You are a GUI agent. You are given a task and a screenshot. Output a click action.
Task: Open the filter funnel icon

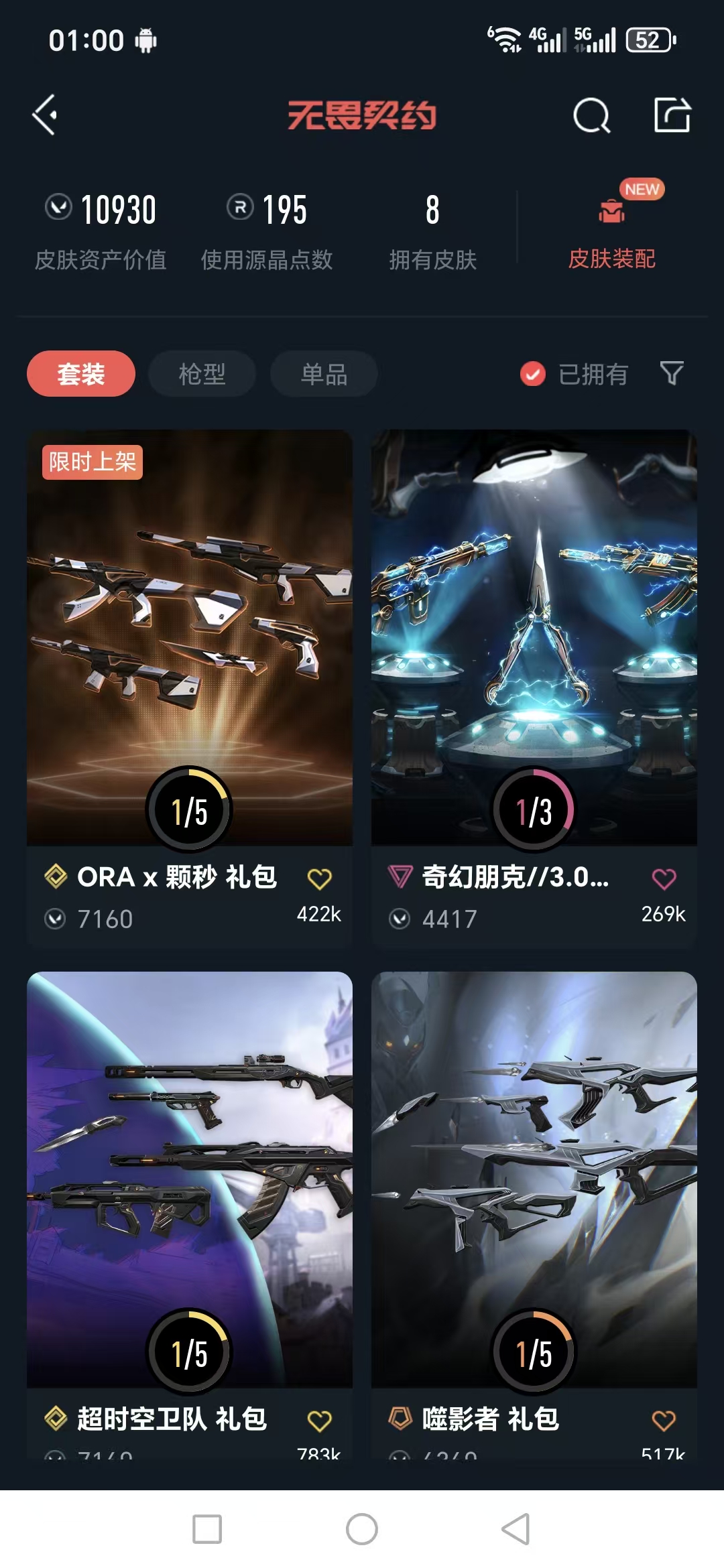tap(671, 373)
